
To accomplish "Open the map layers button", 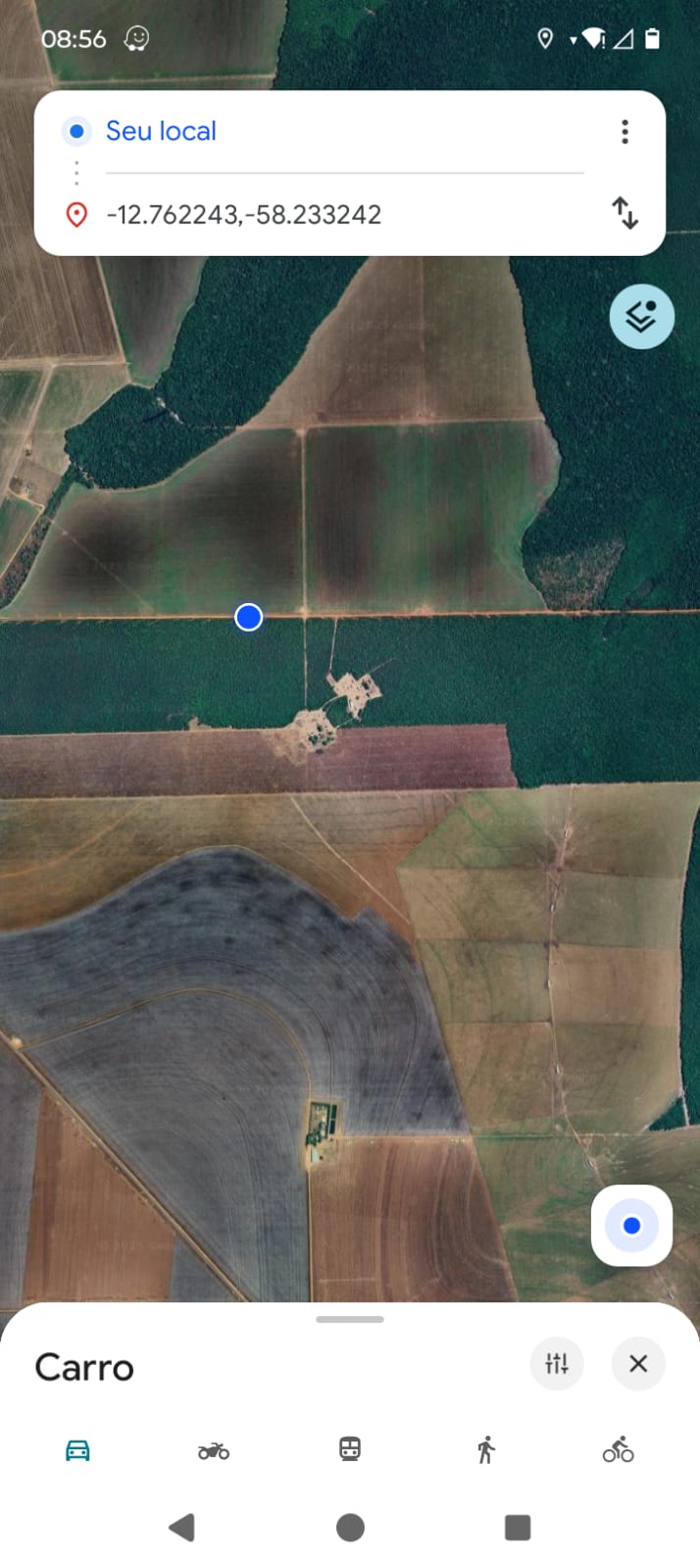I will coord(641,317).
